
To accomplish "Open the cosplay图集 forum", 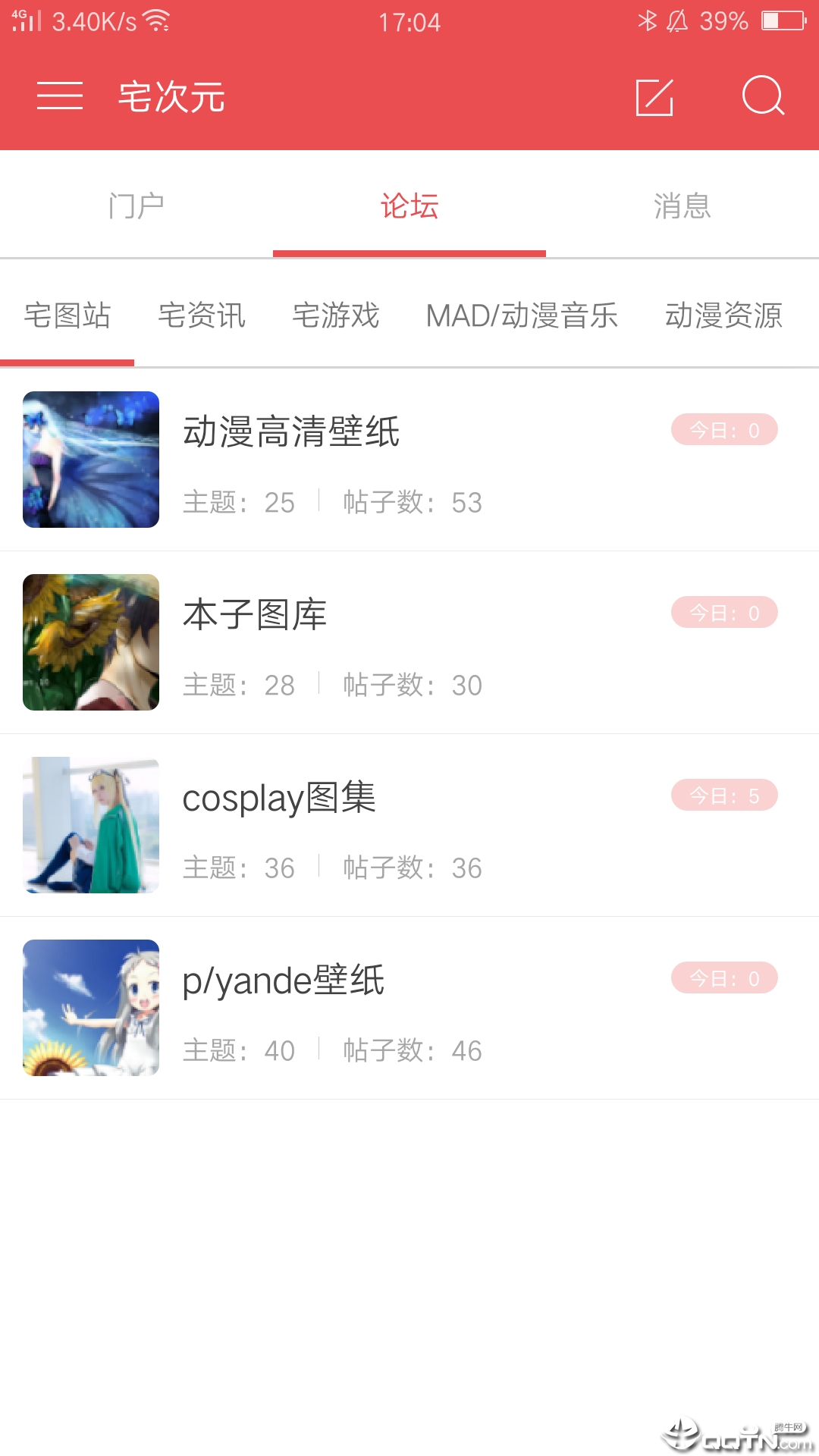I will pyautogui.click(x=281, y=797).
